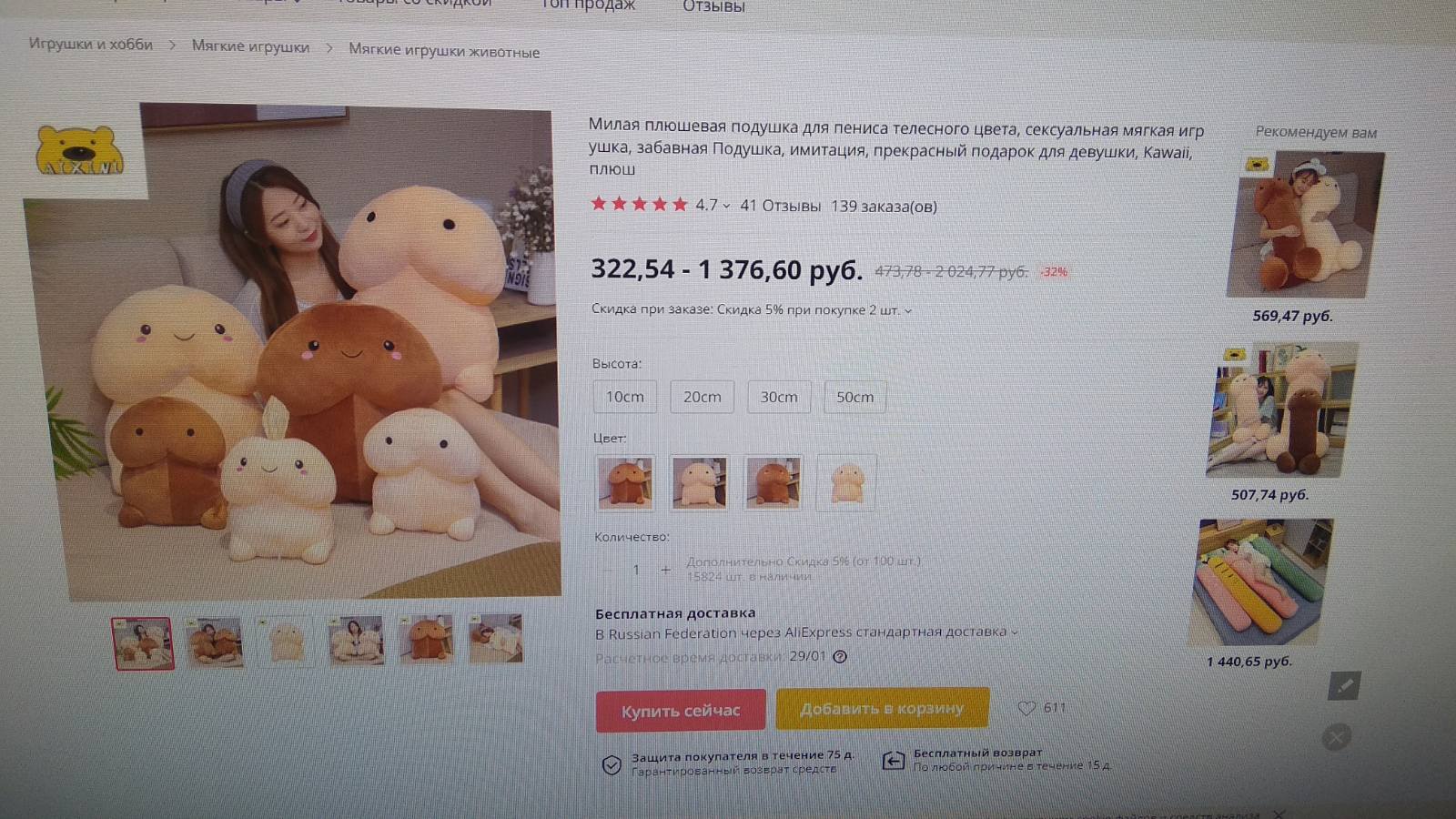Image resolution: width=1456 pixels, height=819 pixels.
Task: Select the 10cm height option
Action: tap(624, 397)
